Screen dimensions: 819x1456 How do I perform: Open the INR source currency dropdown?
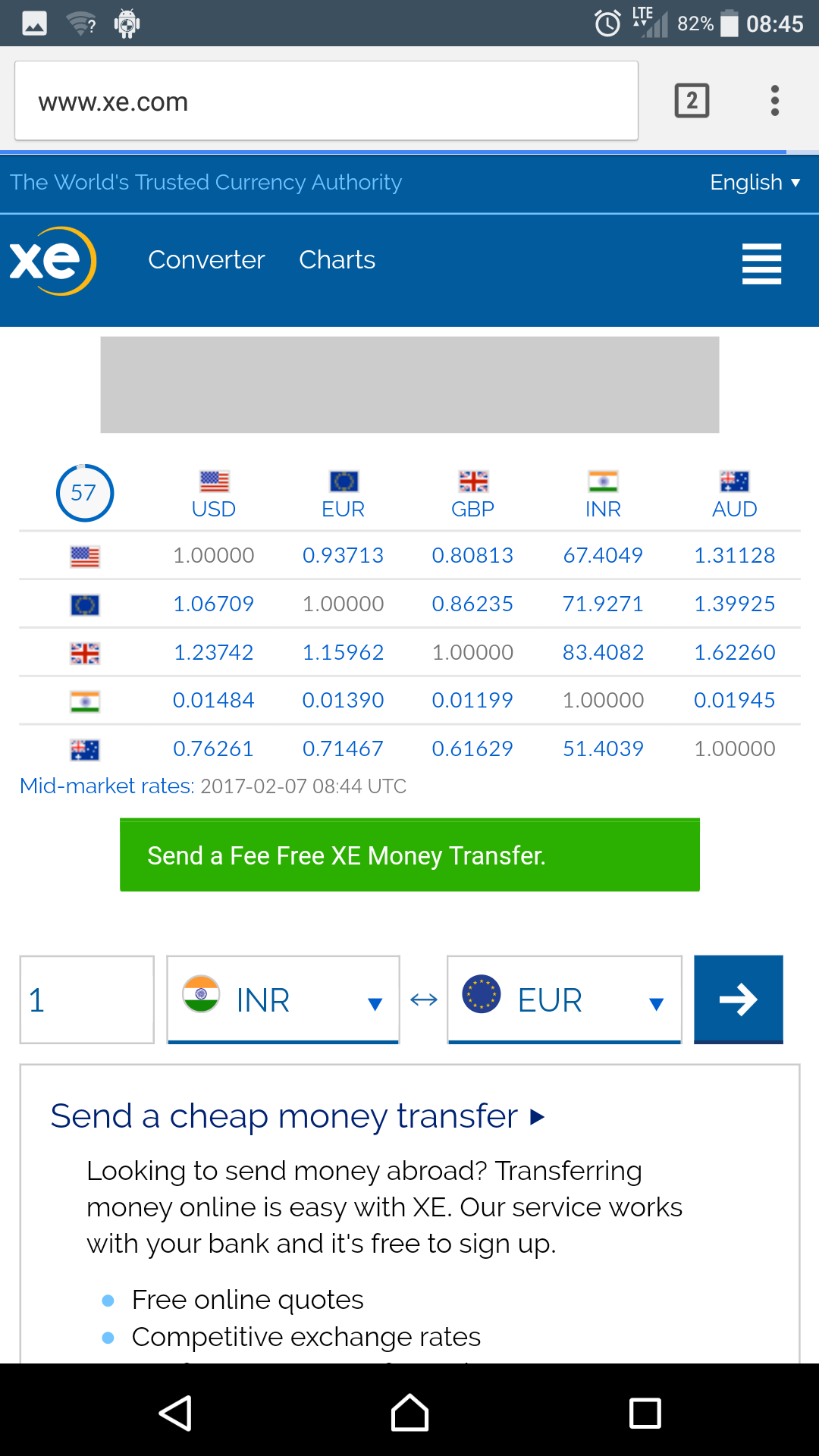(x=283, y=999)
